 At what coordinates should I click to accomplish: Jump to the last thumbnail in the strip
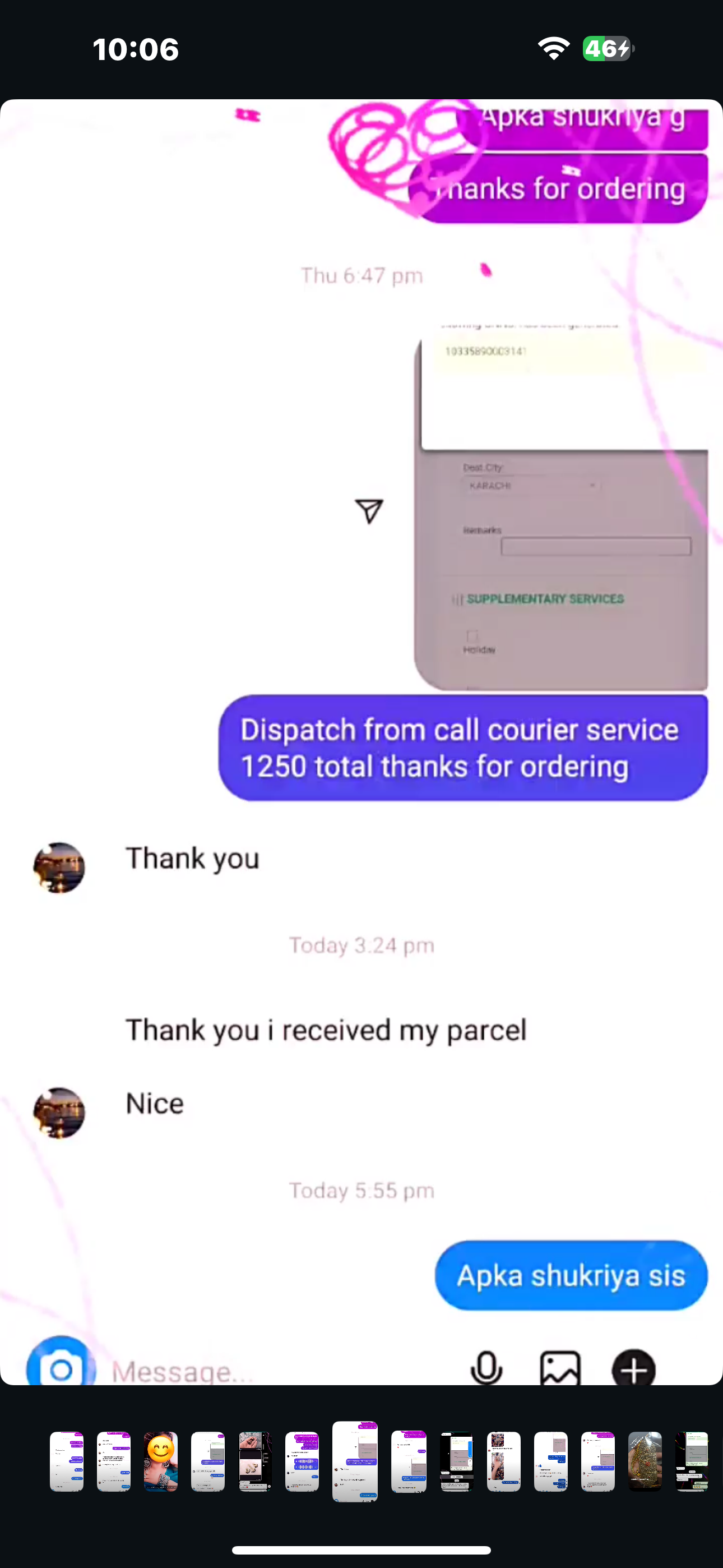tap(692, 1461)
